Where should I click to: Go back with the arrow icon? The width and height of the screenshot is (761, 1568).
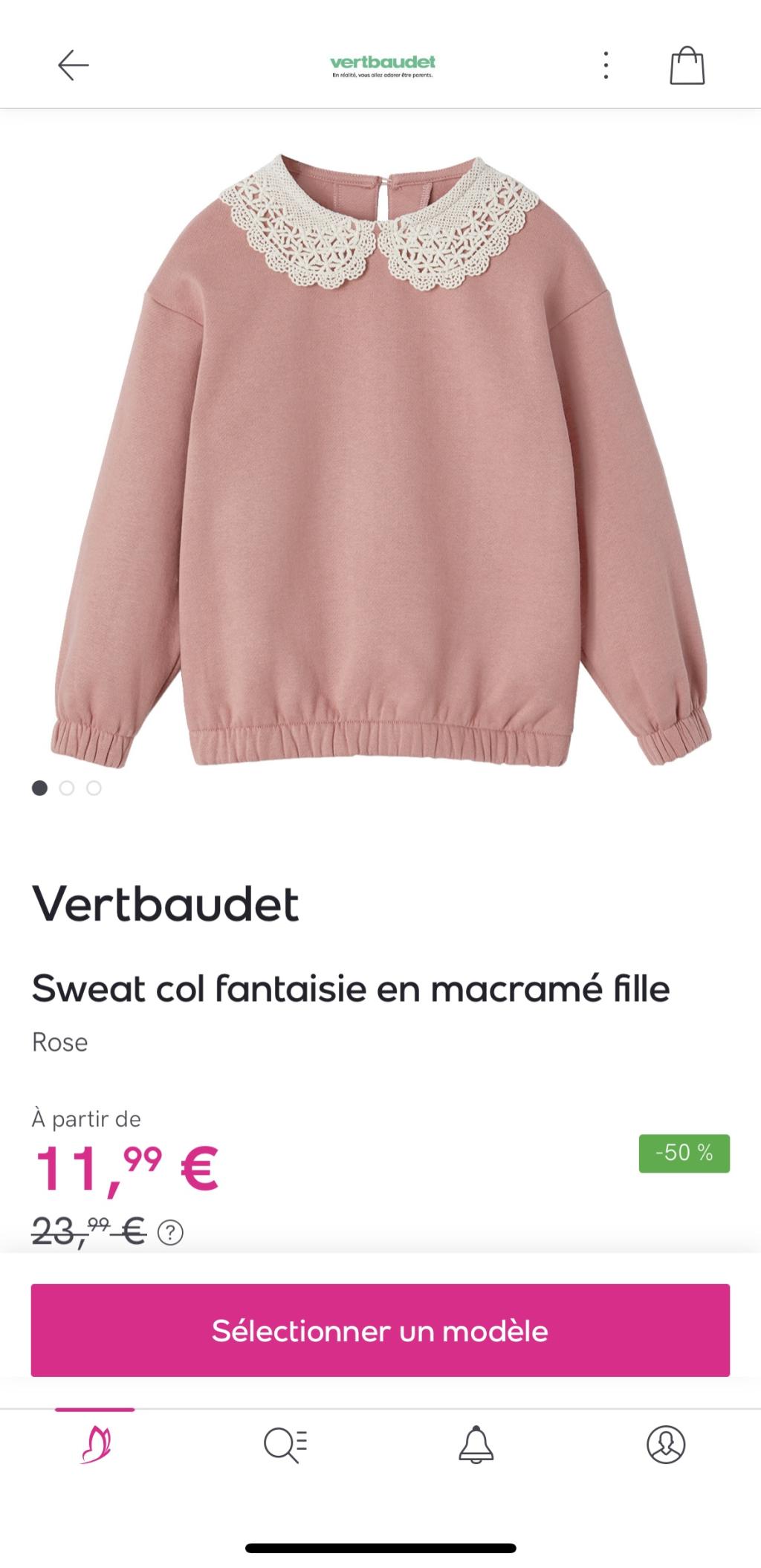(74, 65)
